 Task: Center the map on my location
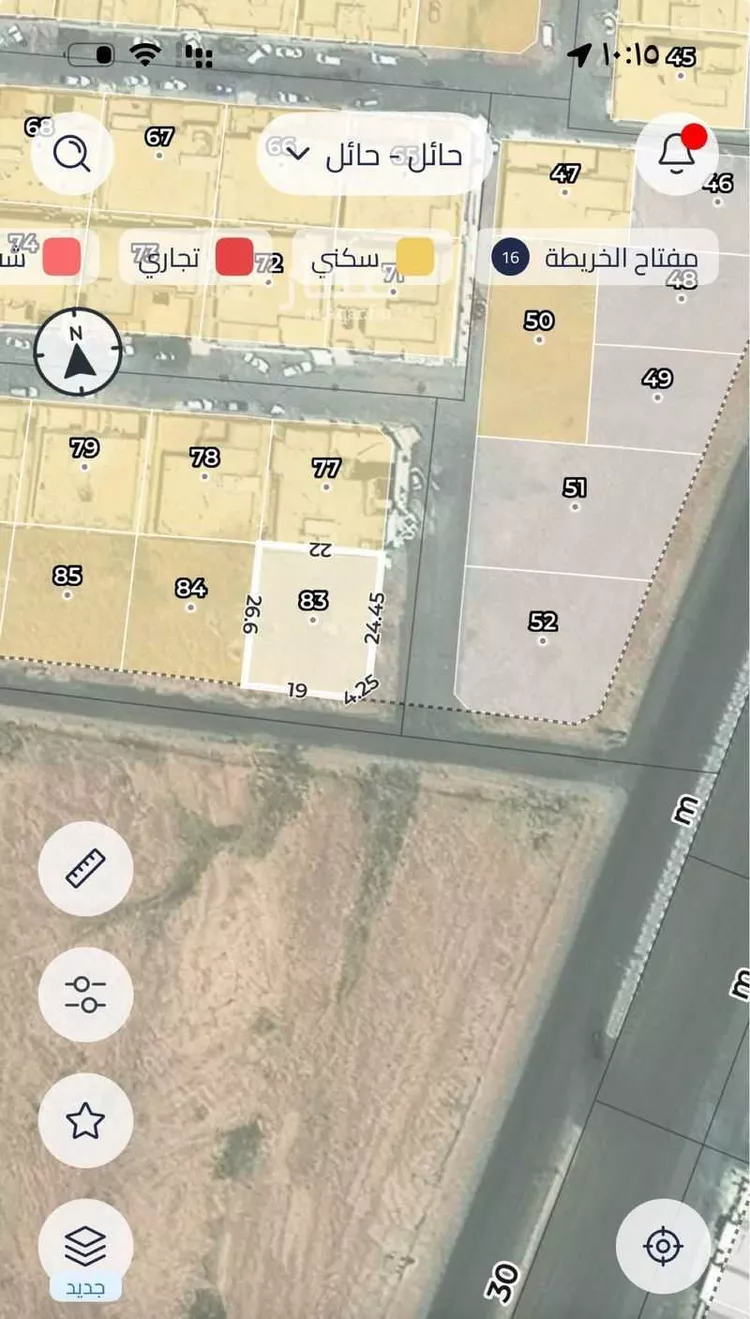click(663, 1246)
